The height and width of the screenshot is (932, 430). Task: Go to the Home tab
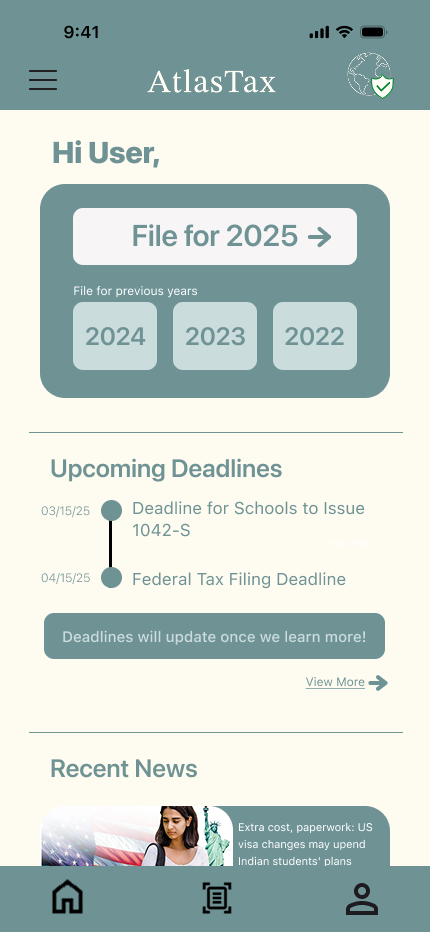[x=68, y=897]
